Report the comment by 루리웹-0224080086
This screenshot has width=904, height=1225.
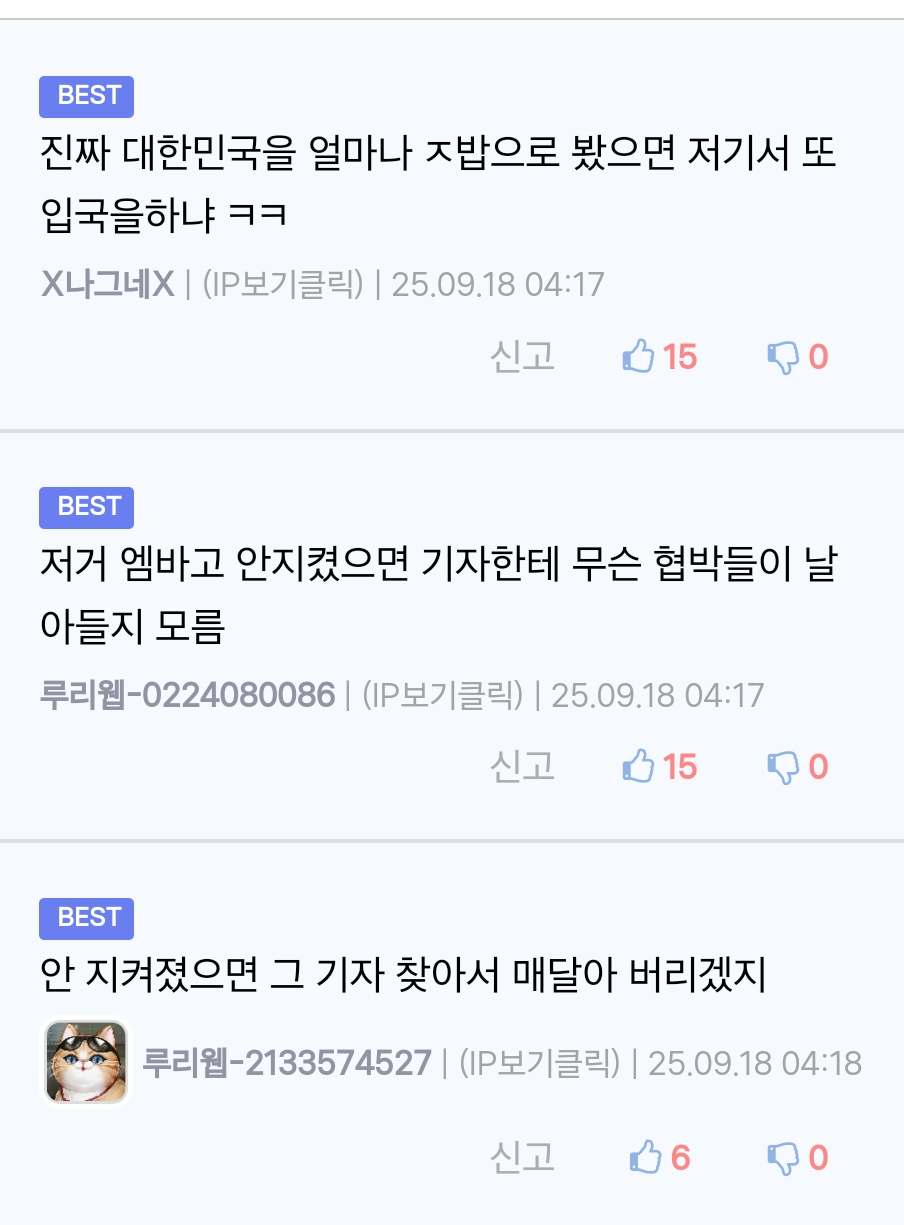(x=522, y=767)
